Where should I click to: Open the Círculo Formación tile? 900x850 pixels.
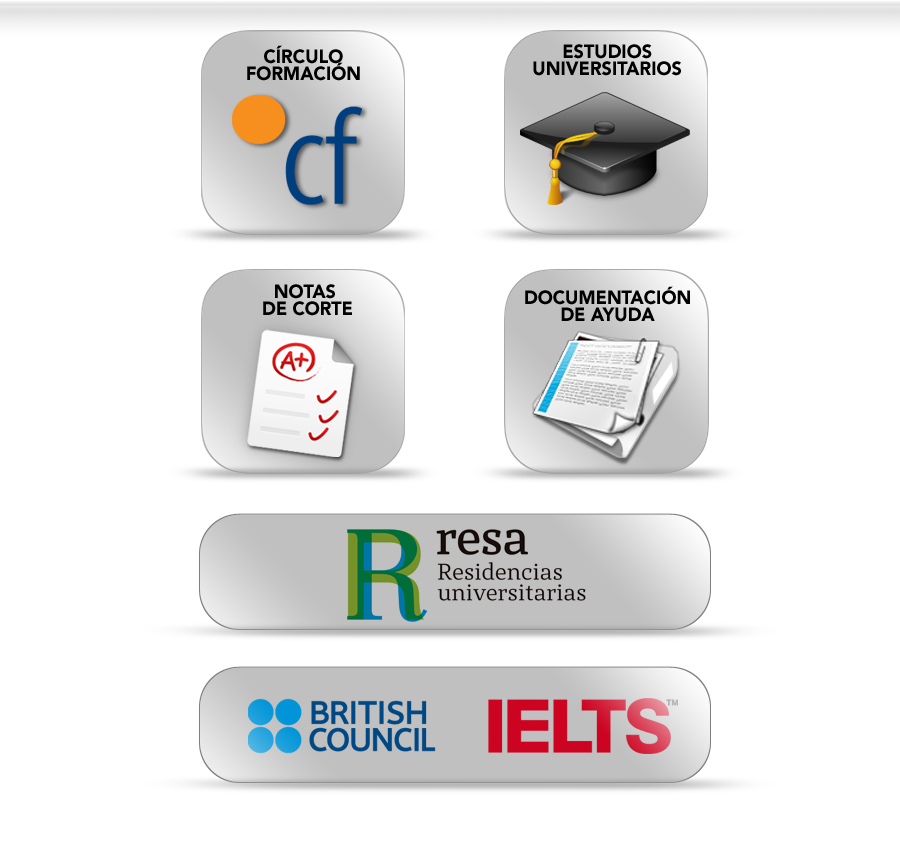[303, 133]
